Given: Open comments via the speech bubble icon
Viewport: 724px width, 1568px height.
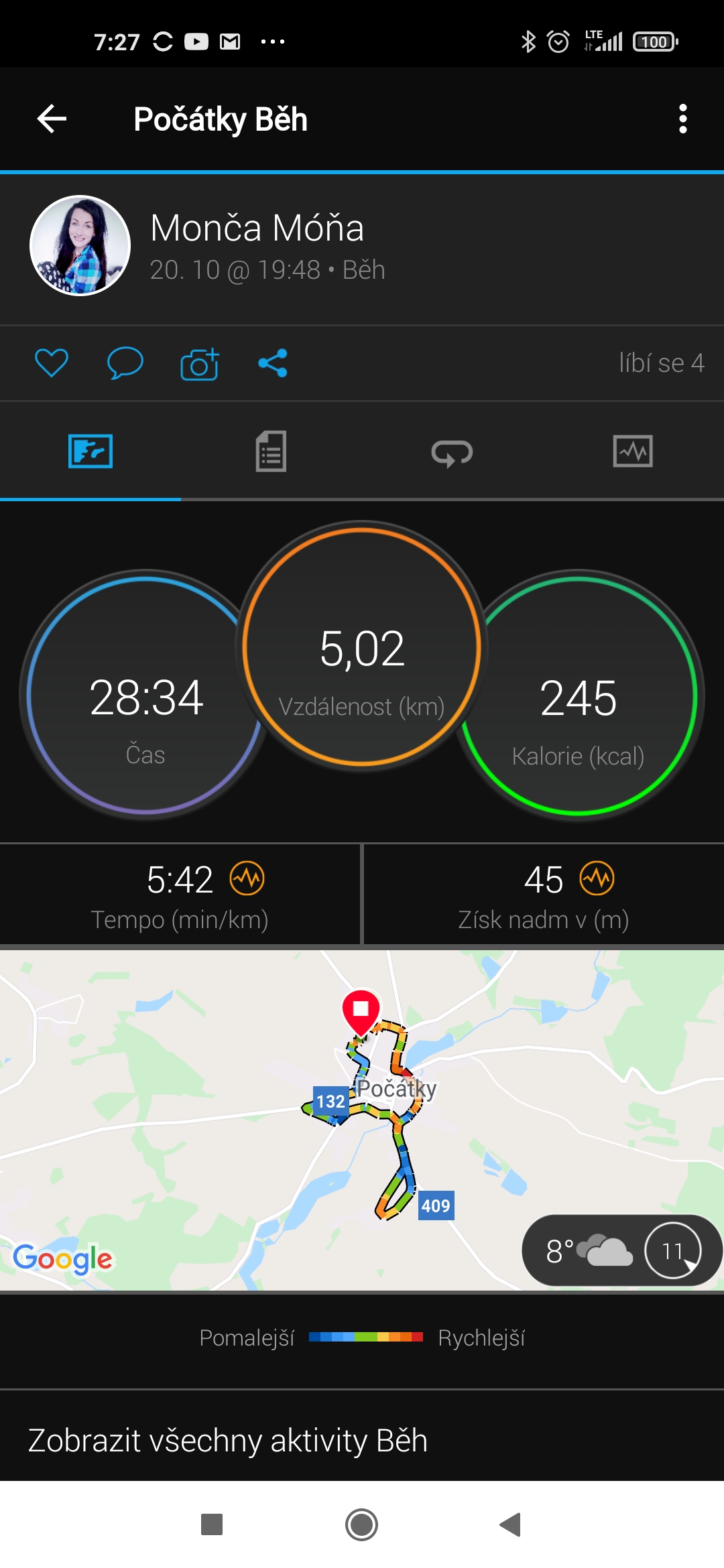Looking at the screenshot, I should tap(125, 363).
